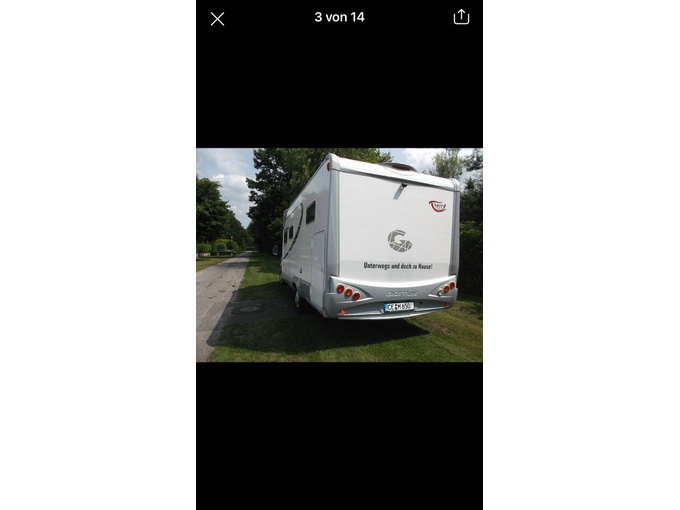Share this photo

pos(461,17)
